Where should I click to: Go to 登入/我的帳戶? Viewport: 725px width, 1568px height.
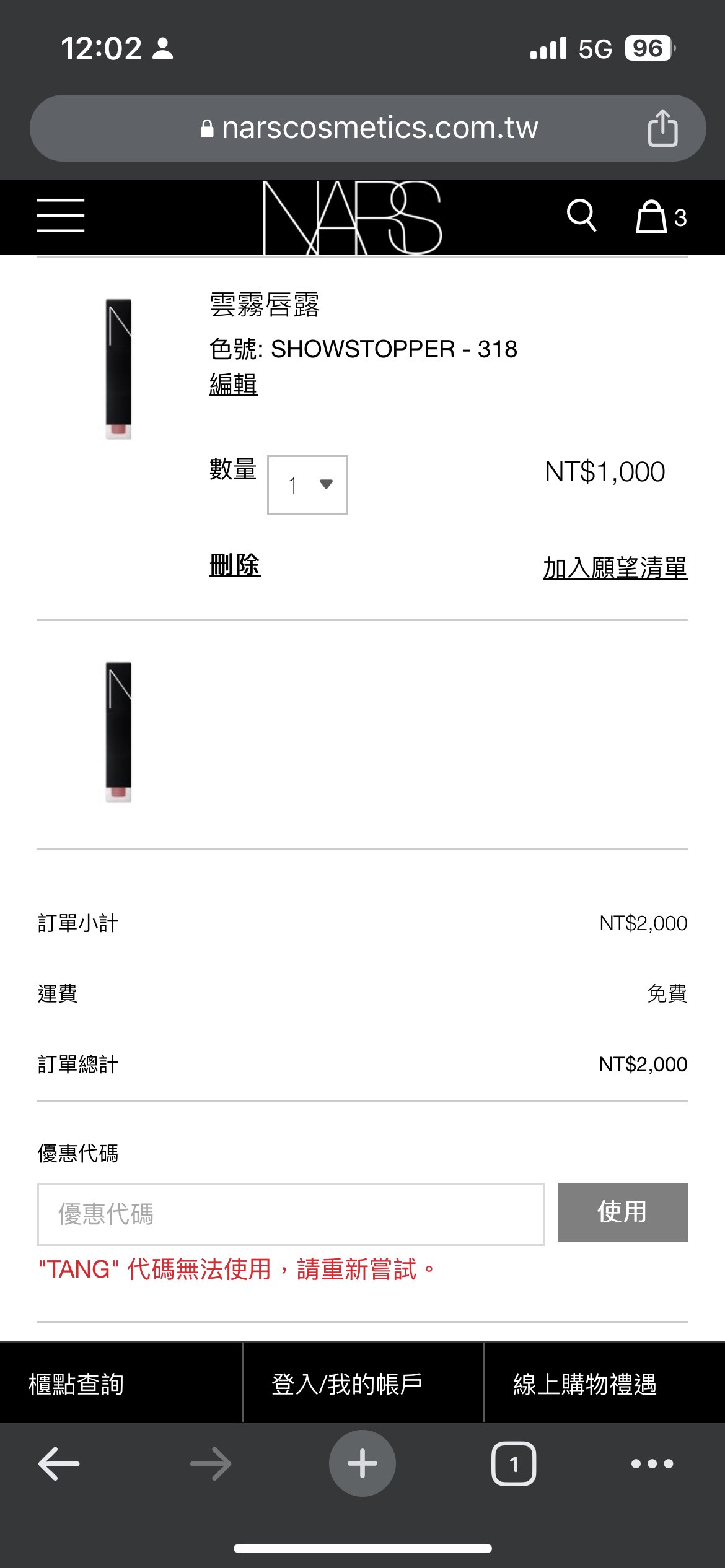coord(347,1383)
